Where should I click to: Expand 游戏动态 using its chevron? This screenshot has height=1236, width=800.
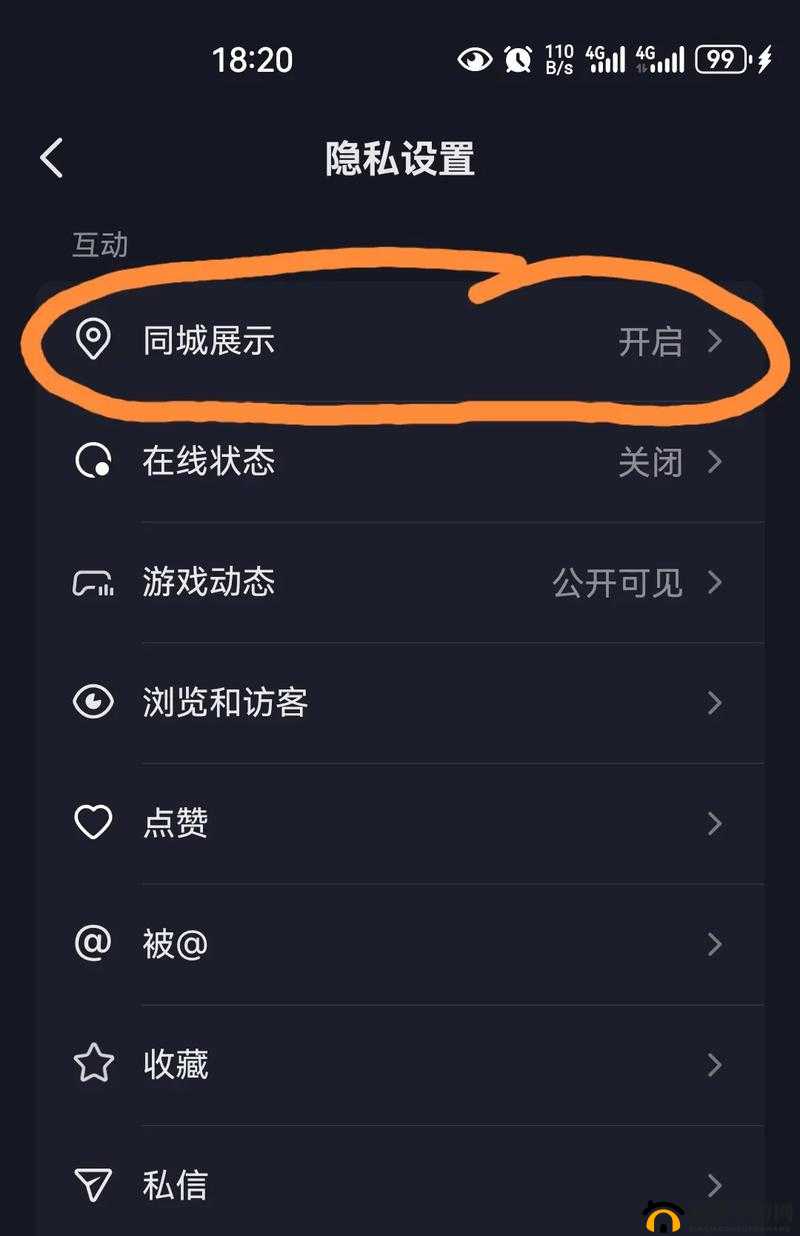pos(715,584)
